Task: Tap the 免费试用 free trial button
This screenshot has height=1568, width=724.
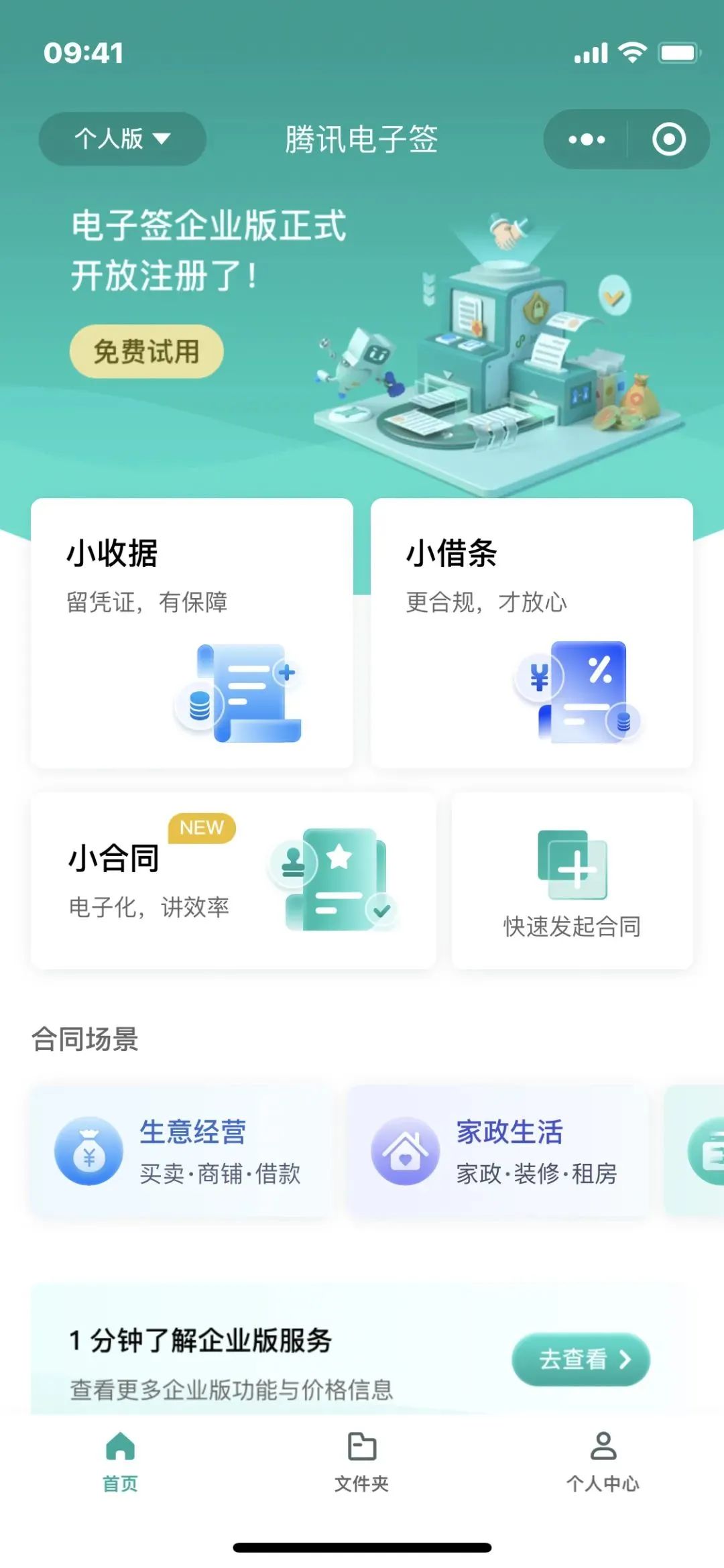Action: (x=146, y=351)
